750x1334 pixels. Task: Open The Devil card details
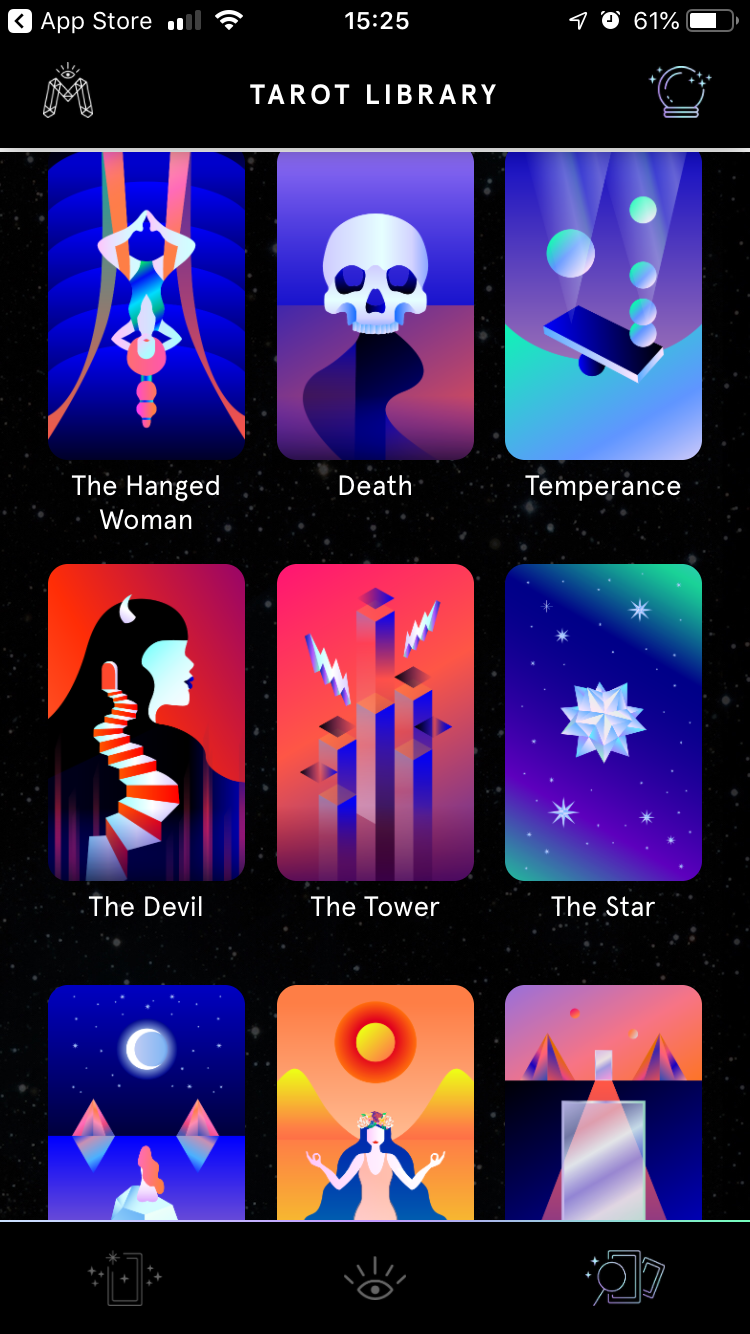tap(146, 722)
